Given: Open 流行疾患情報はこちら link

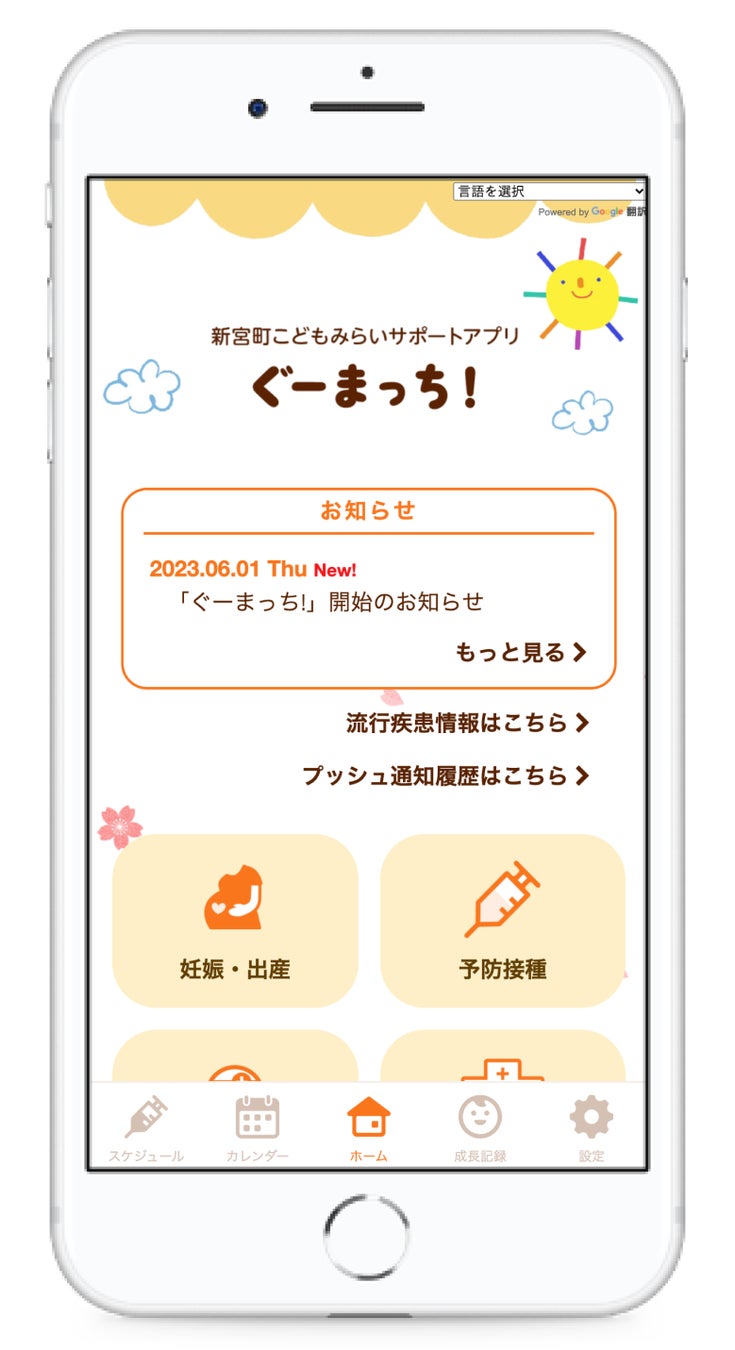Looking at the screenshot, I should tap(467, 723).
